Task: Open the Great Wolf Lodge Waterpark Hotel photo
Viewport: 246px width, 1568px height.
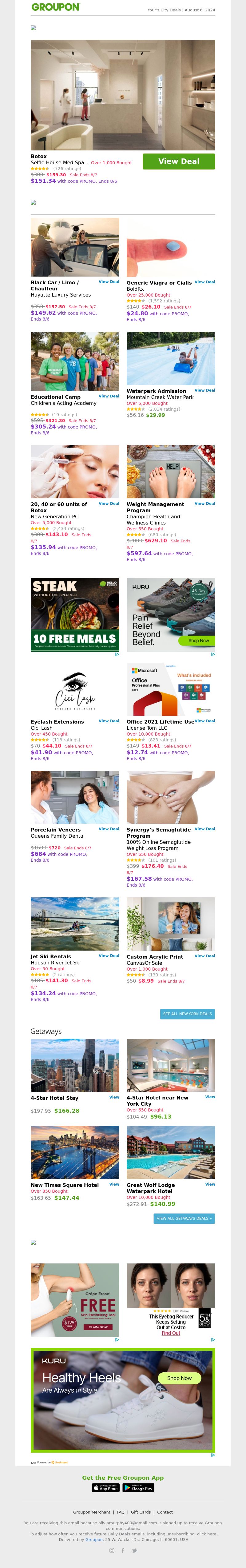Action: pyautogui.click(x=170, y=1152)
